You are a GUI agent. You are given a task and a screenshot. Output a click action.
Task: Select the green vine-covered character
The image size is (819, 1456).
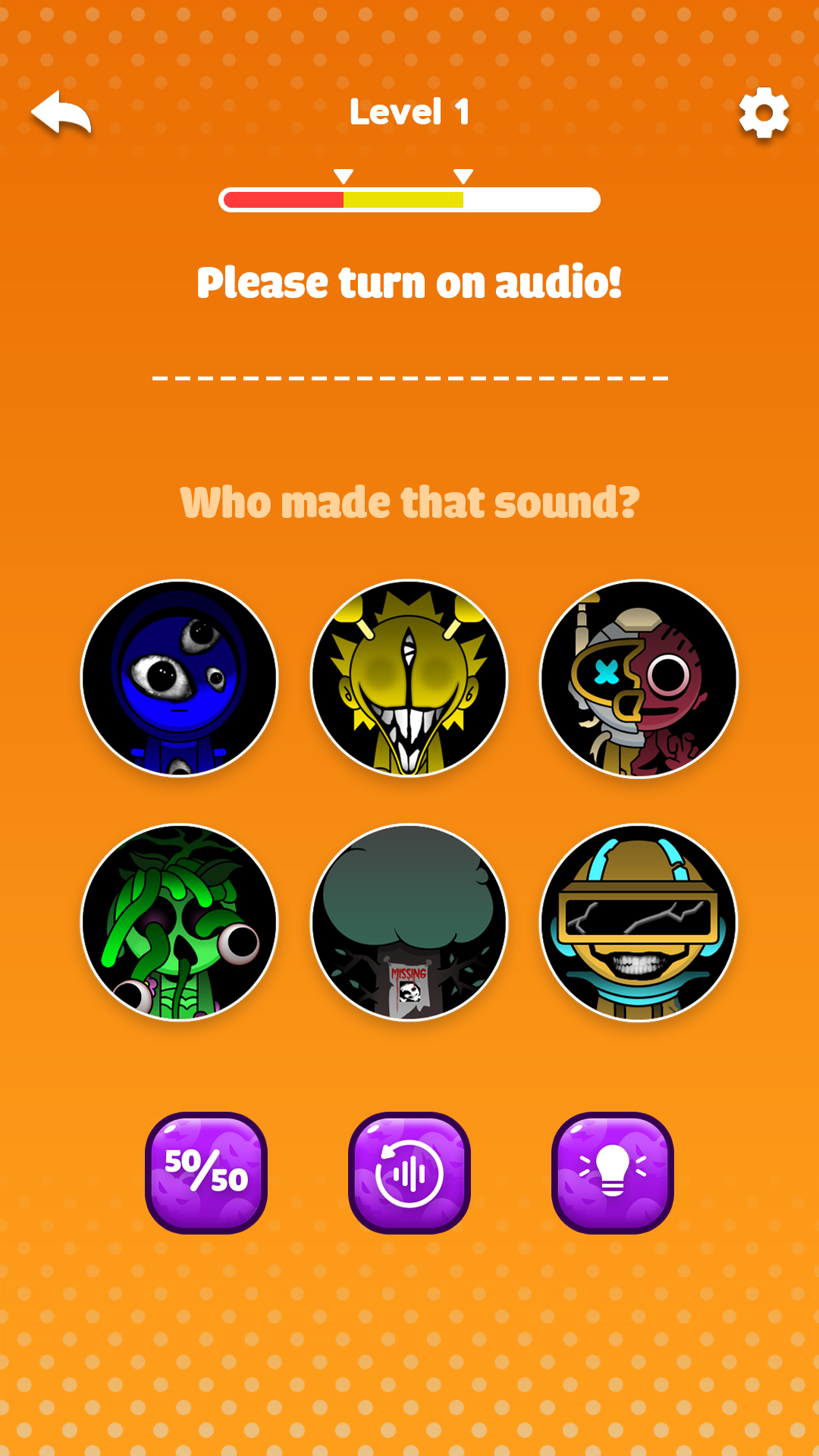(x=180, y=923)
